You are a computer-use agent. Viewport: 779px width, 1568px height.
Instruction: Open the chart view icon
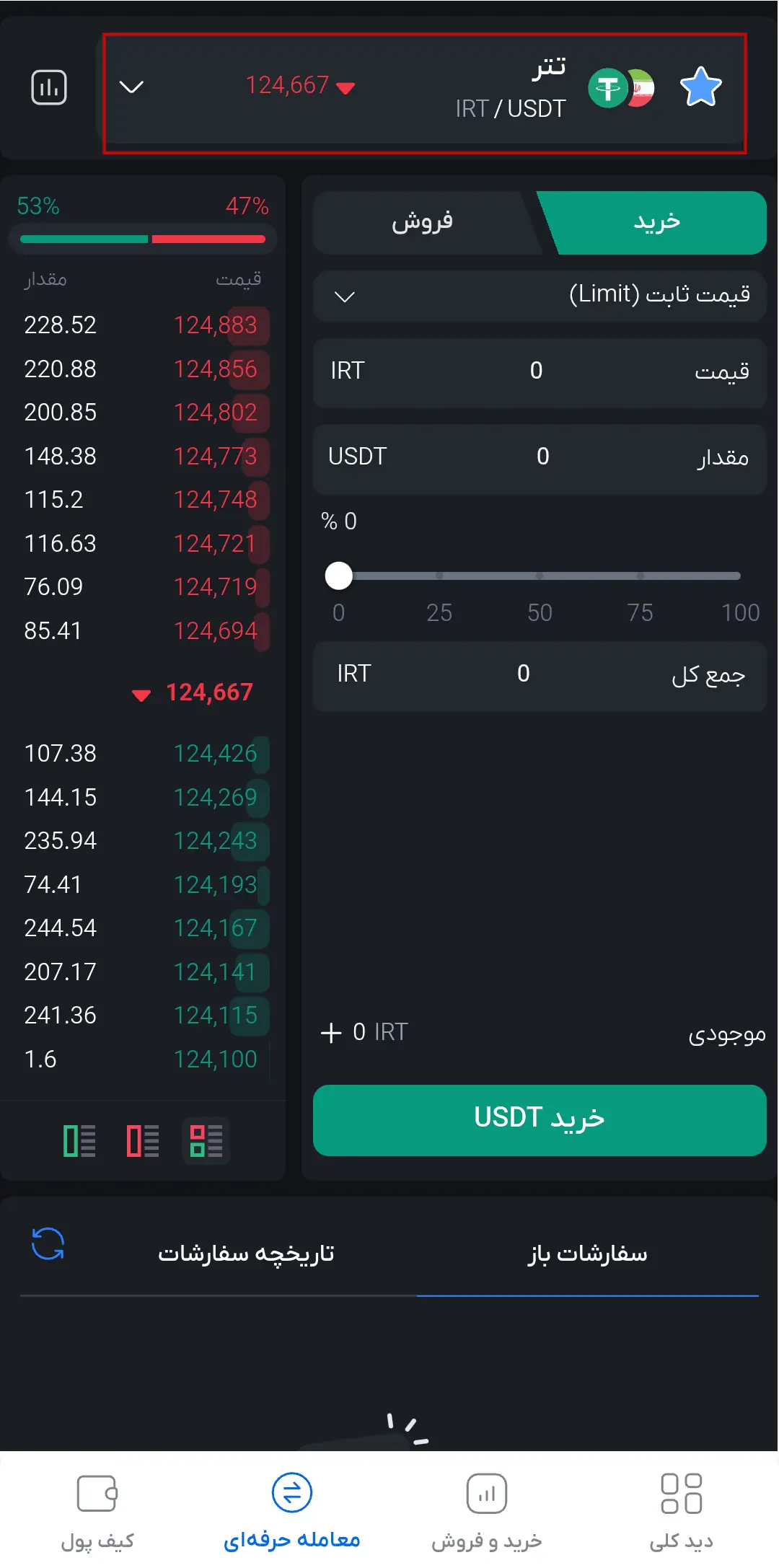pos(49,88)
